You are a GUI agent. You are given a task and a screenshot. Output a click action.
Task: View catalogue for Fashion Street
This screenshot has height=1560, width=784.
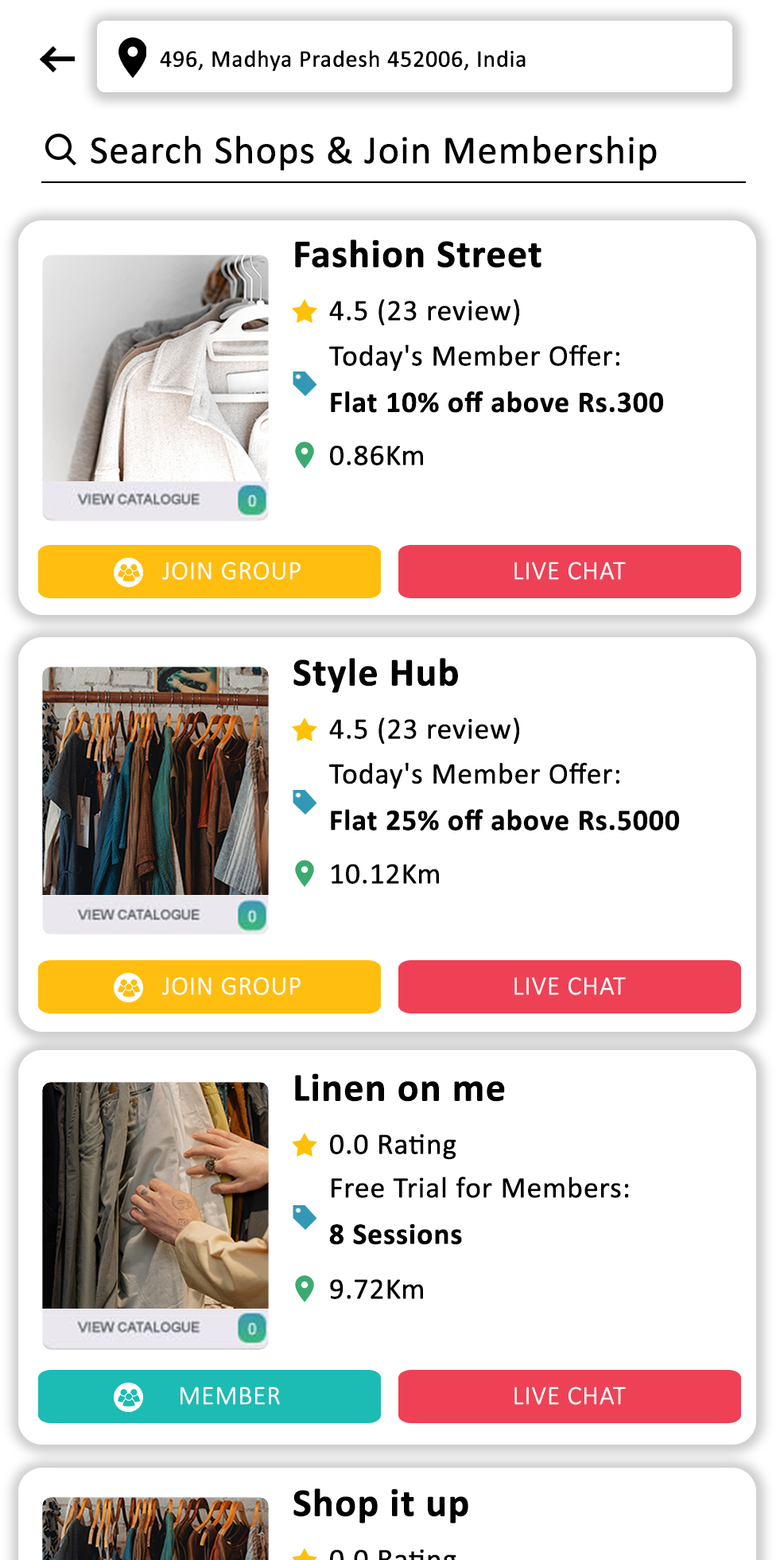click(139, 500)
